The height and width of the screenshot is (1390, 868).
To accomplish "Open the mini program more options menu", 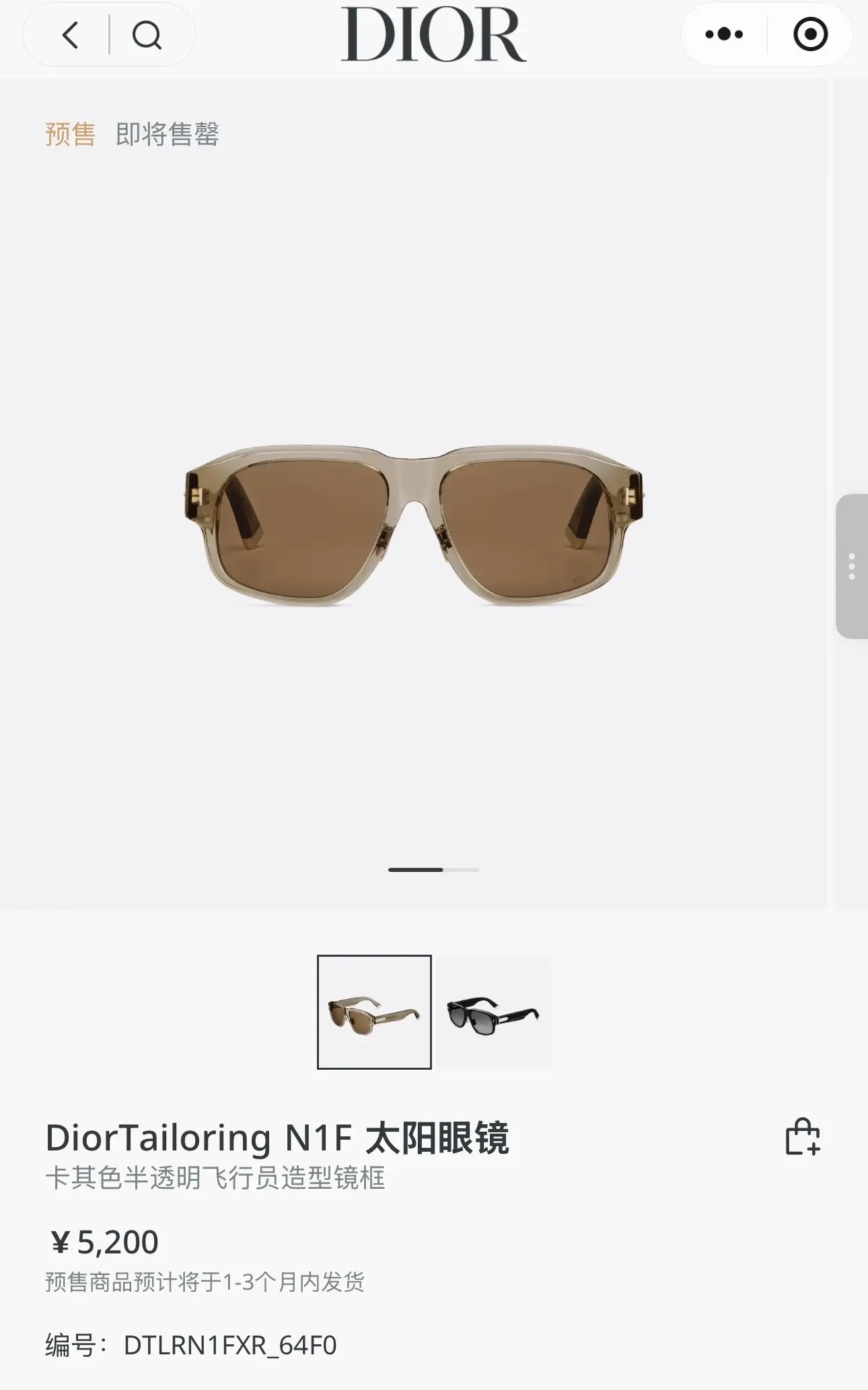I will point(724,34).
